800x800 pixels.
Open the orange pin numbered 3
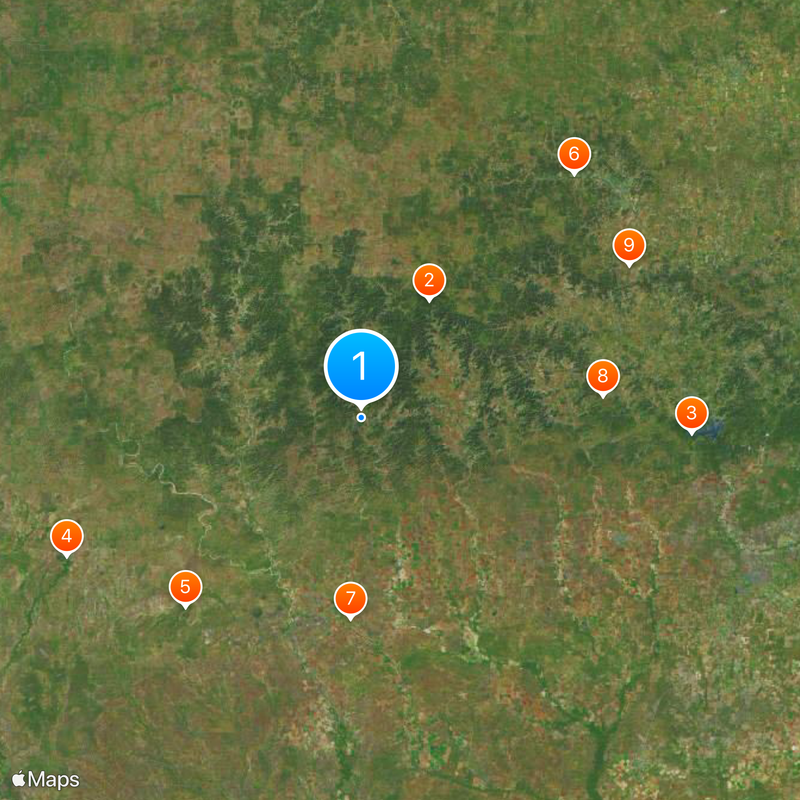(x=691, y=413)
